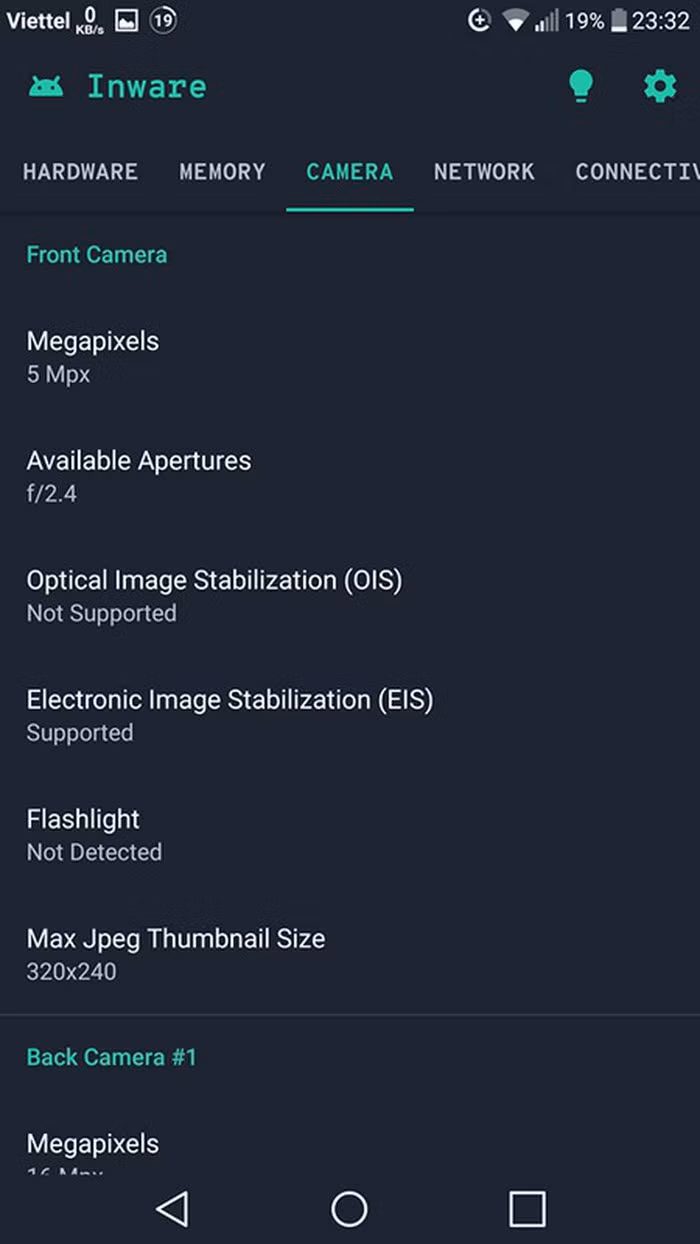Switch to the Memory tab

coord(222,172)
